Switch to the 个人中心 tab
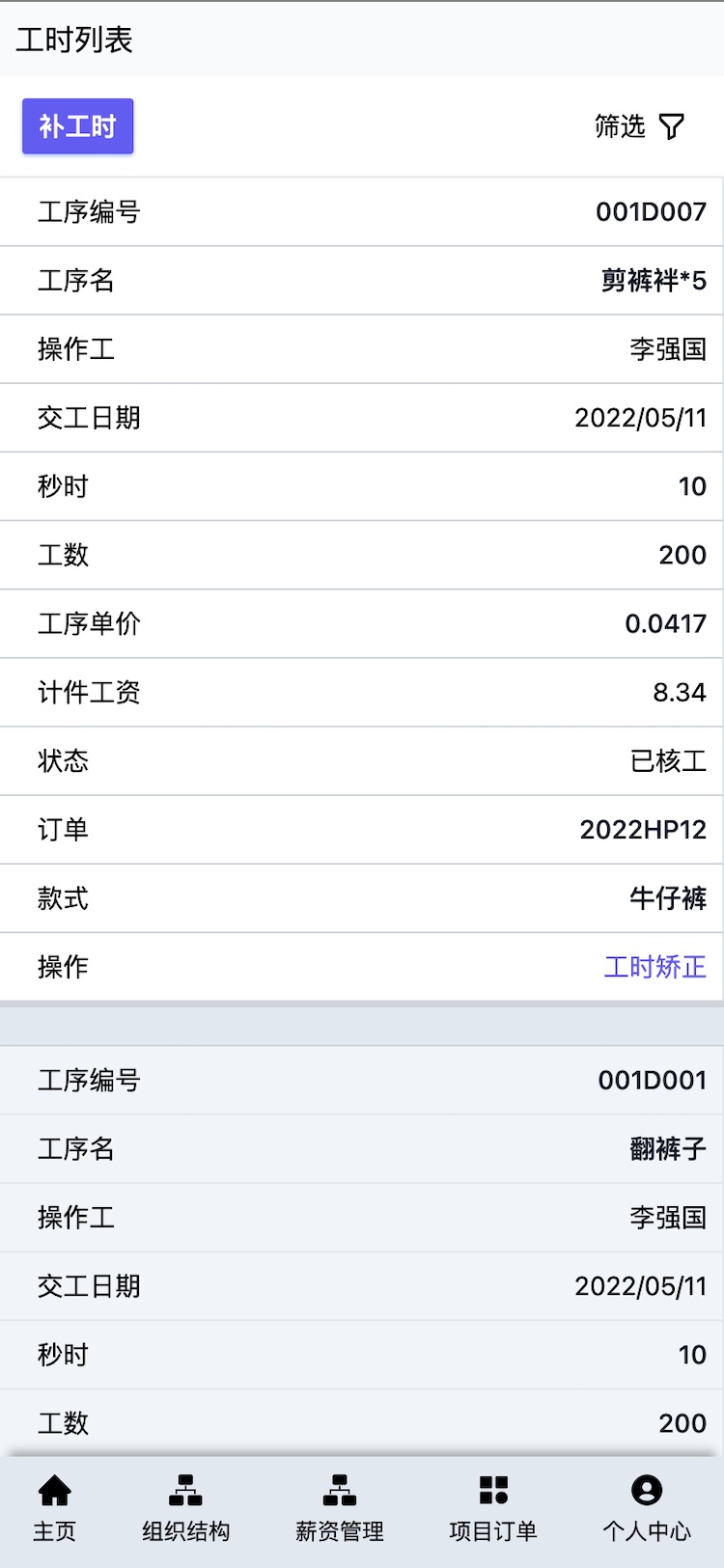Screen dimensions: 724x1568 [647, 1507]
